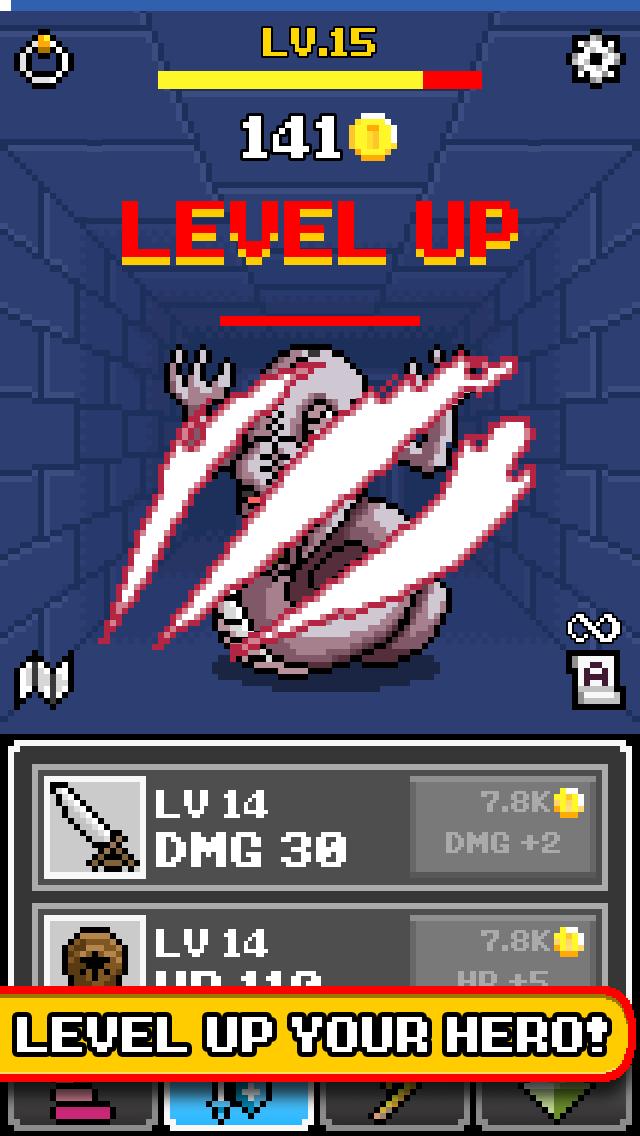Viewport: 640px width, 1136px height.
Task: Use the infinite scroll item
Action: 594,662
